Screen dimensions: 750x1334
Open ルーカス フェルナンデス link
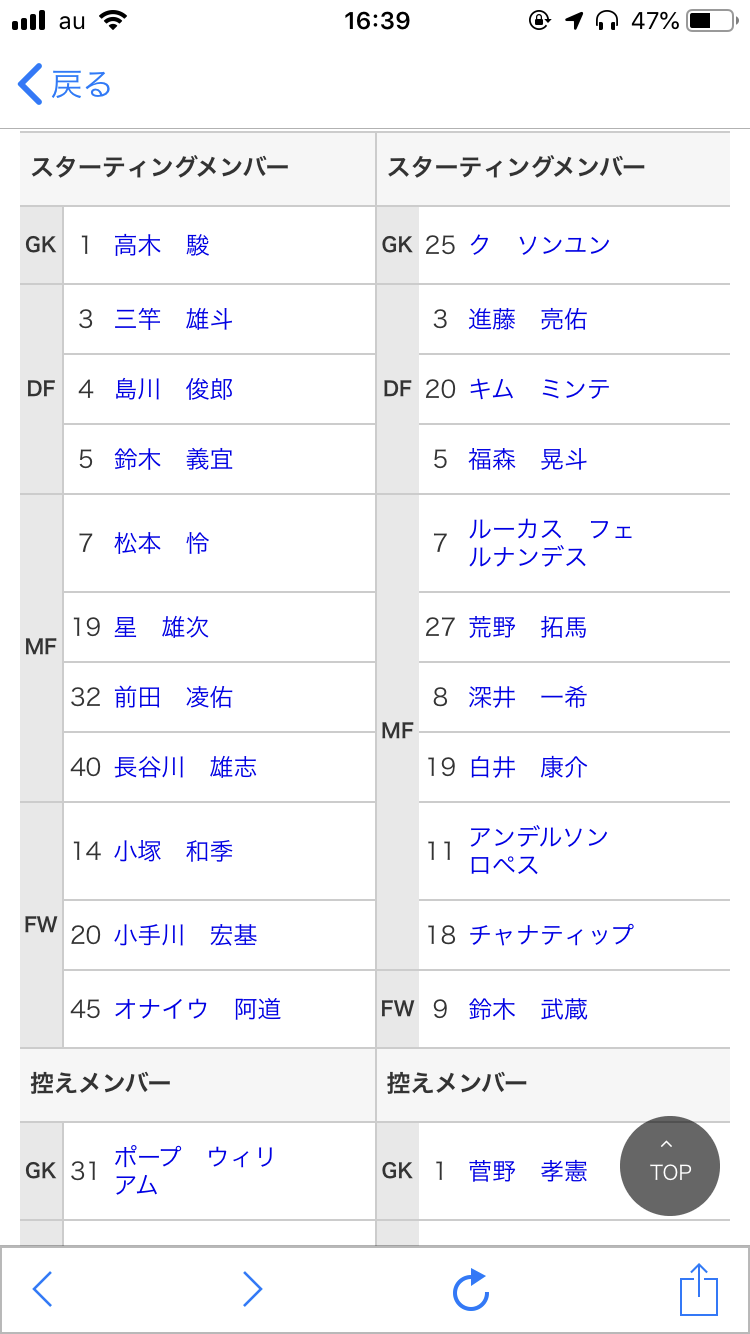pos(551,543)
